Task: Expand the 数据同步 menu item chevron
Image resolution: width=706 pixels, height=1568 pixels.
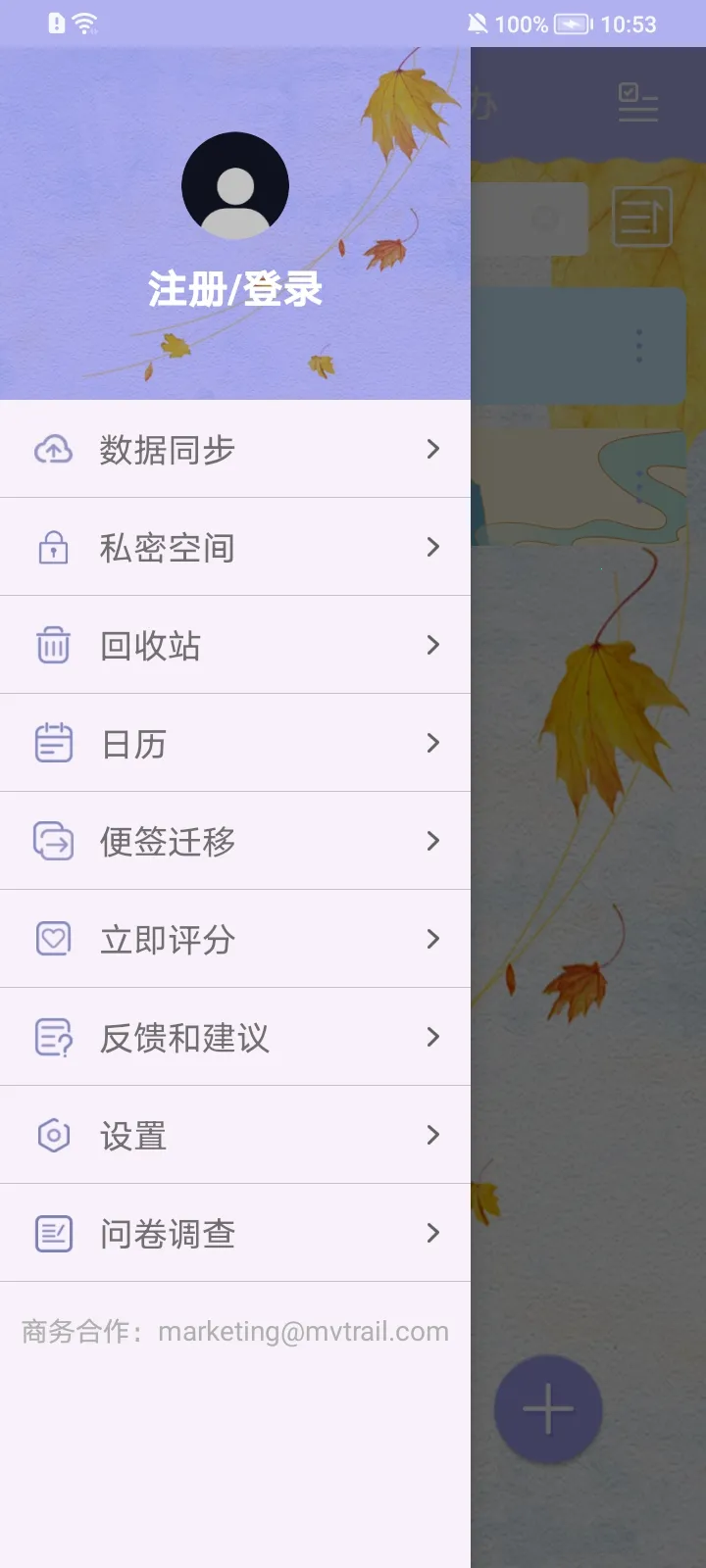Action: (432, 449)
